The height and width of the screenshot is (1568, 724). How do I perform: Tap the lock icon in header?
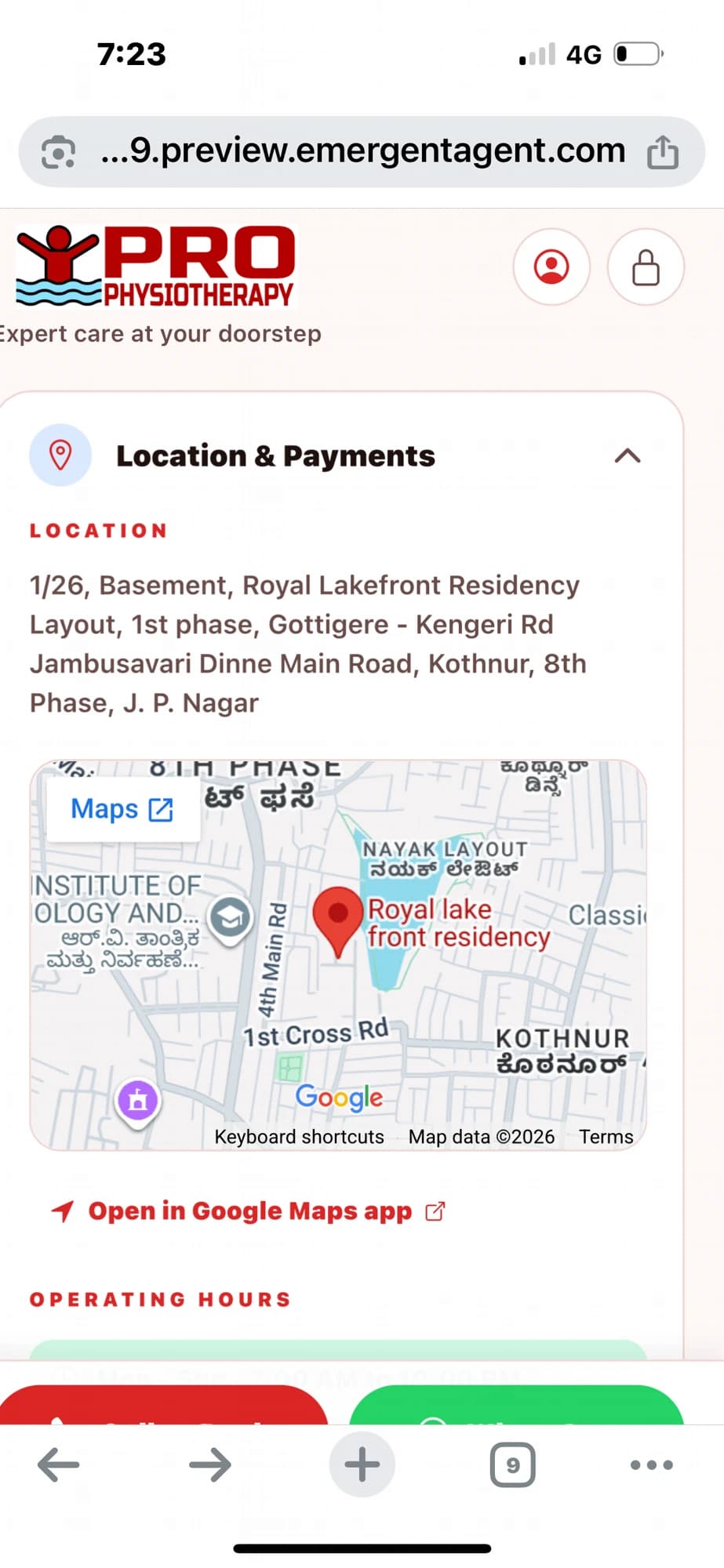[x=646, y=267]
